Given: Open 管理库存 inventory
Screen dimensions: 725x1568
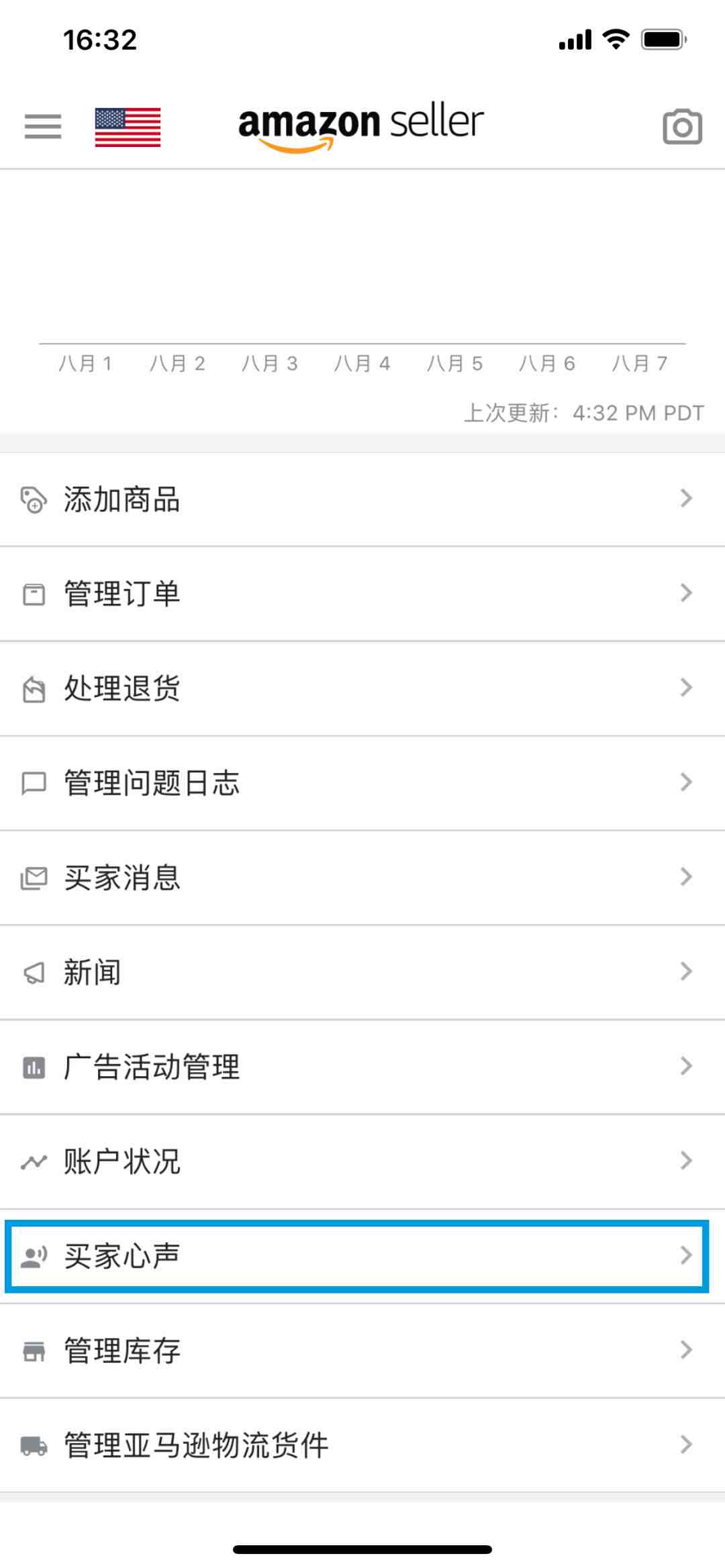Looking at the screenshot, I should [362, 1351].
